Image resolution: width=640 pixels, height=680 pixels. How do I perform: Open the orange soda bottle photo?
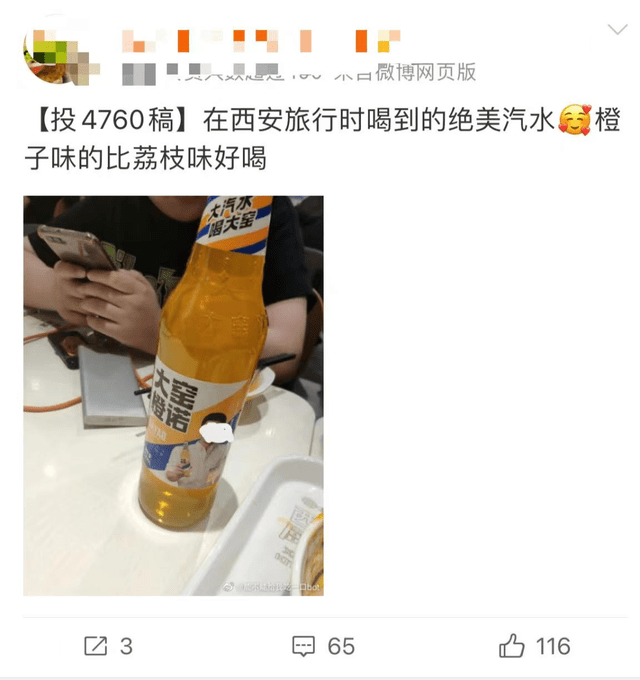click(173, 395)
